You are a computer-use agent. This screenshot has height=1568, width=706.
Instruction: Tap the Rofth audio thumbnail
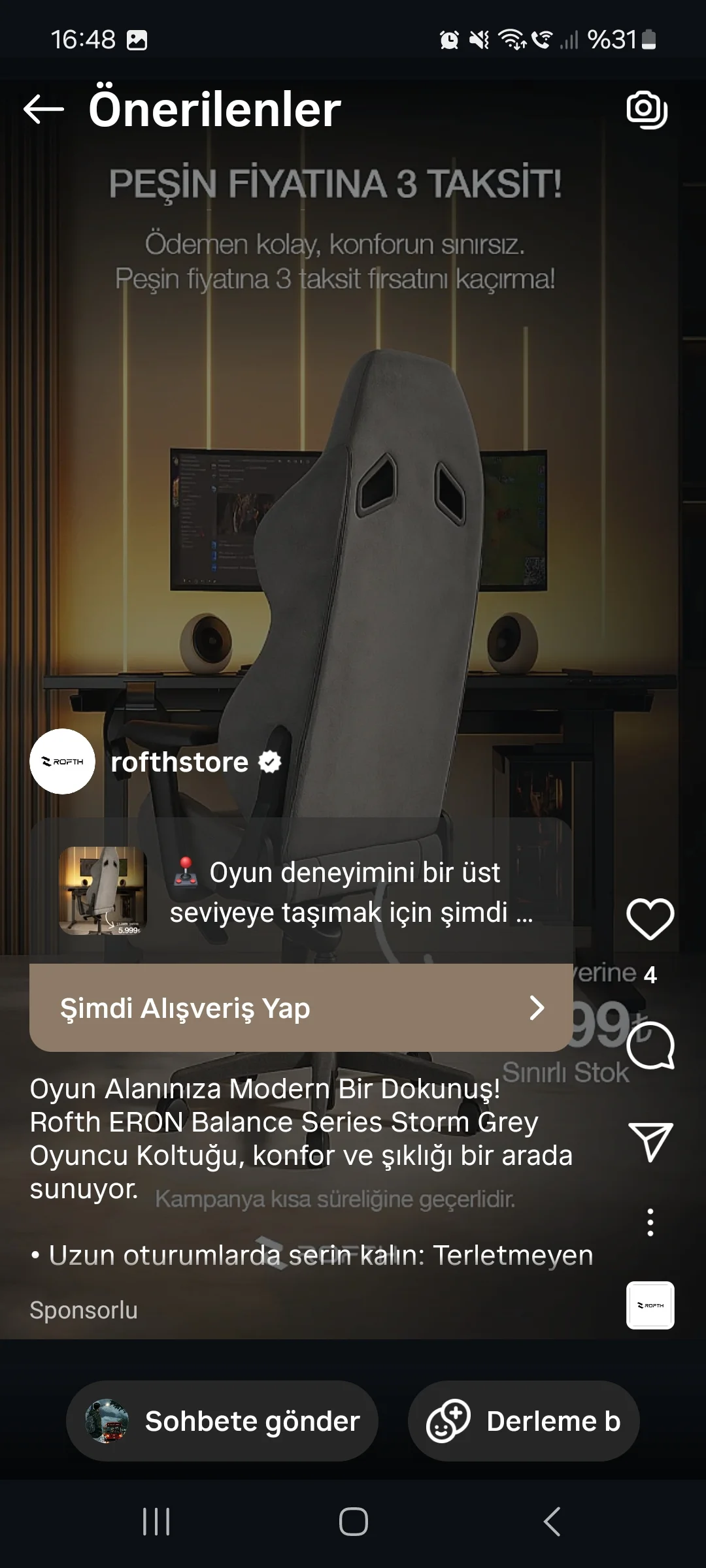(650, 1305)
